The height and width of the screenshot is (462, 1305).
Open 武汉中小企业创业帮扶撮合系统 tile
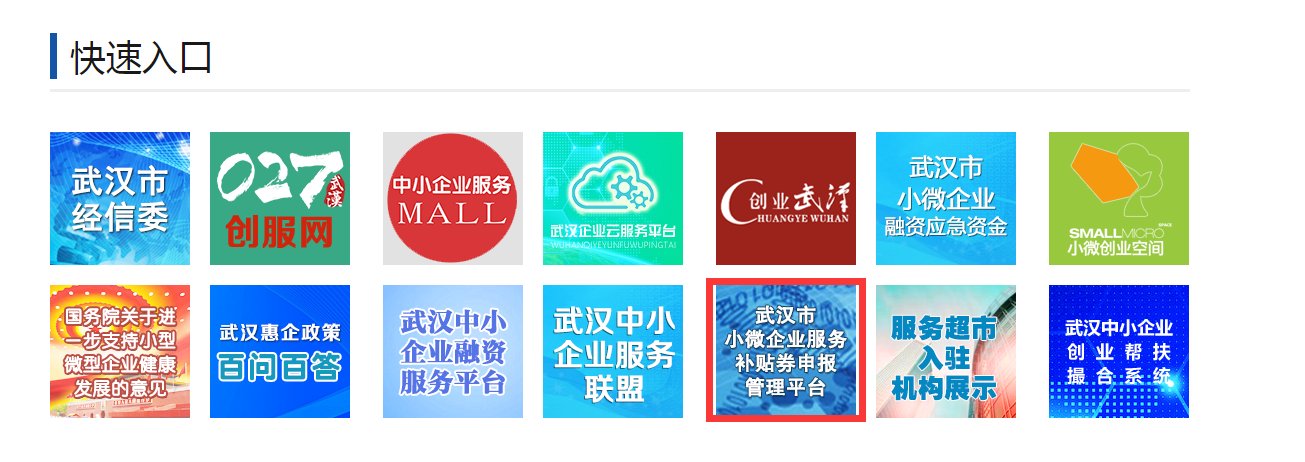click(1119, 351)
